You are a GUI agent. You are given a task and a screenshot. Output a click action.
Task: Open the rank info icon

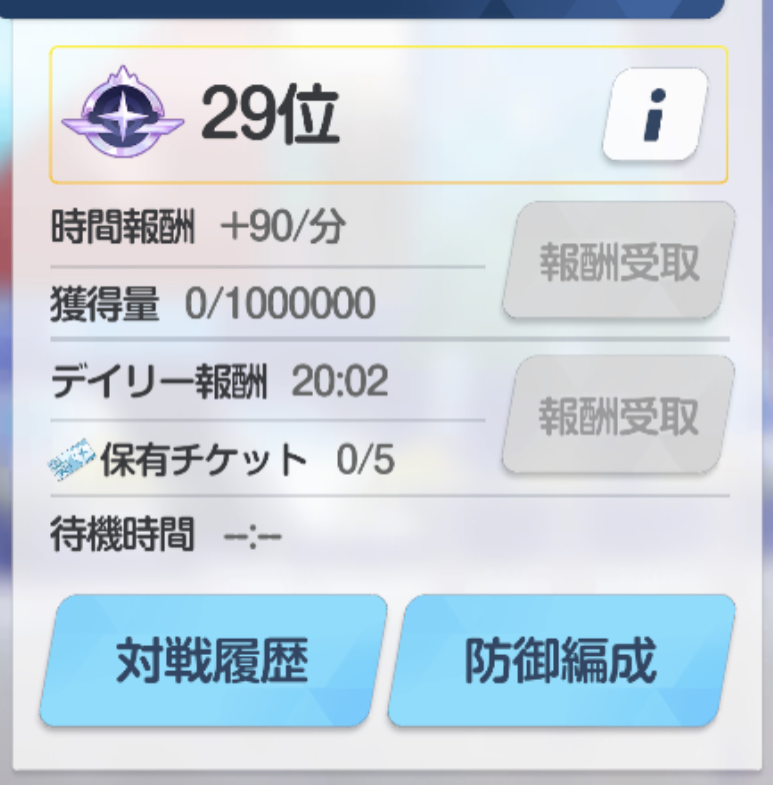(x=654, y=116)
